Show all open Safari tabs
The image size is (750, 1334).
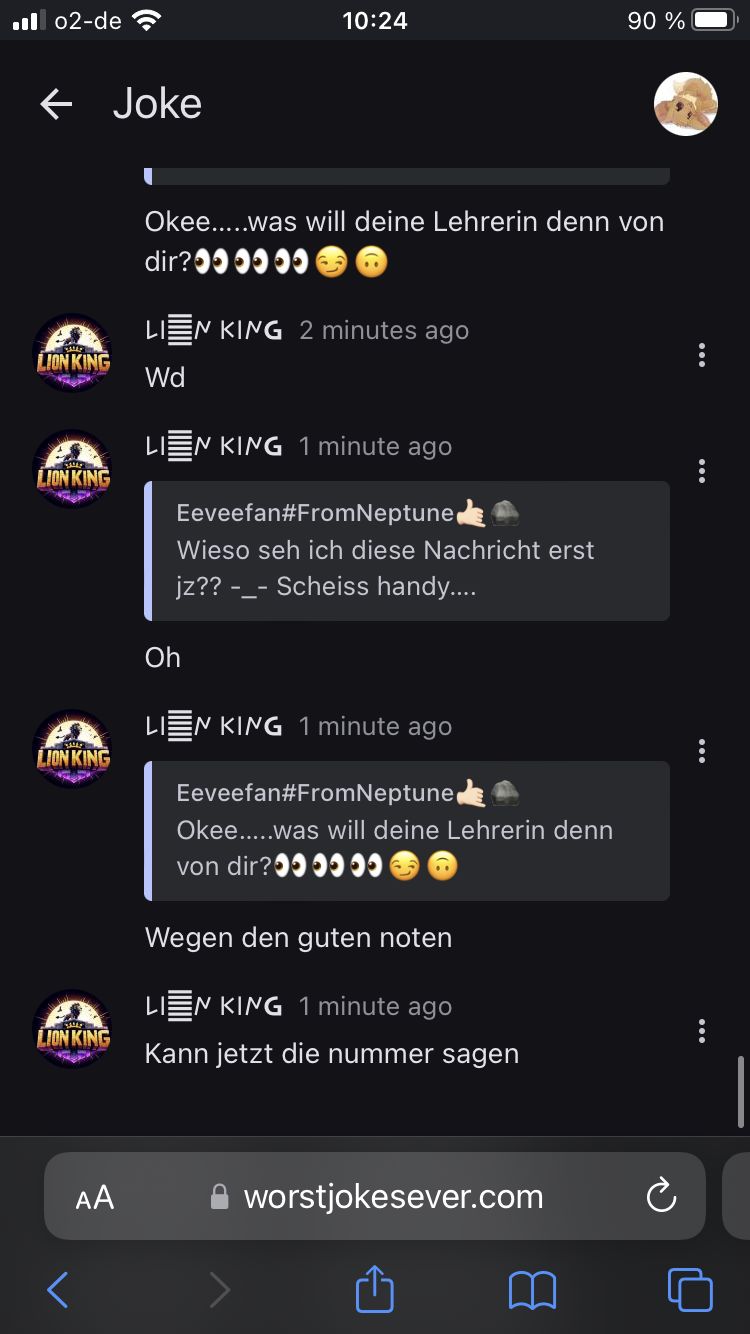coord(690,1290)
